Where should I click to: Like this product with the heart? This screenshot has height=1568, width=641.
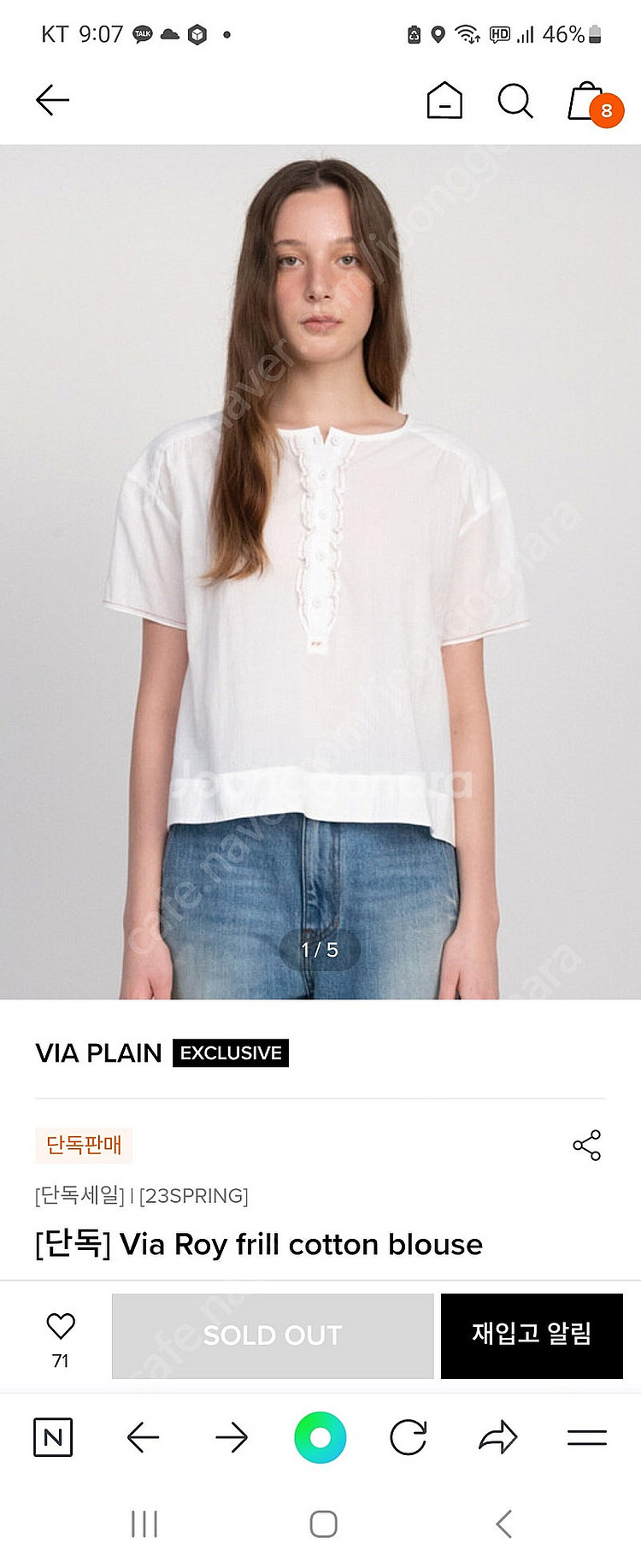coord(61,1326)
